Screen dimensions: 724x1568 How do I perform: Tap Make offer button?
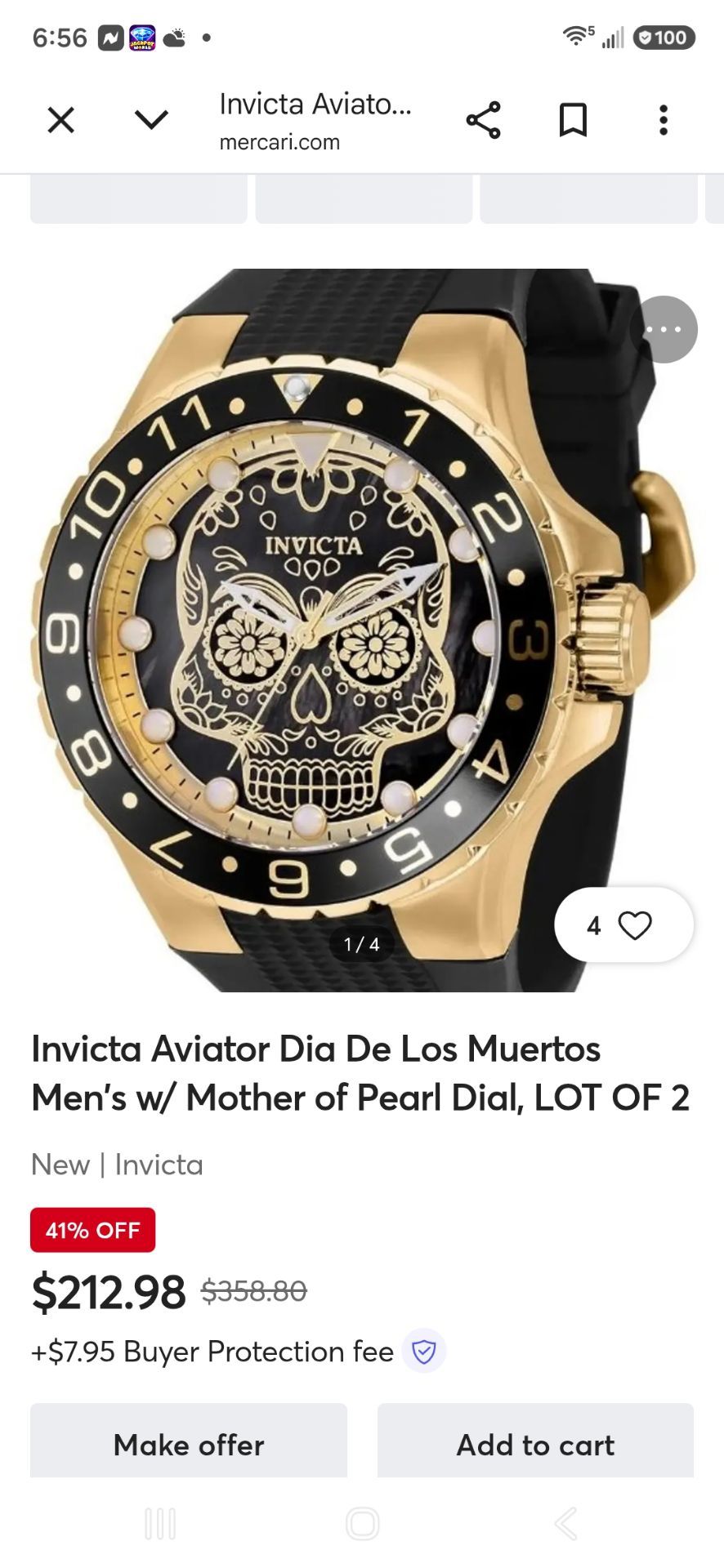[x=189, y=1444]
